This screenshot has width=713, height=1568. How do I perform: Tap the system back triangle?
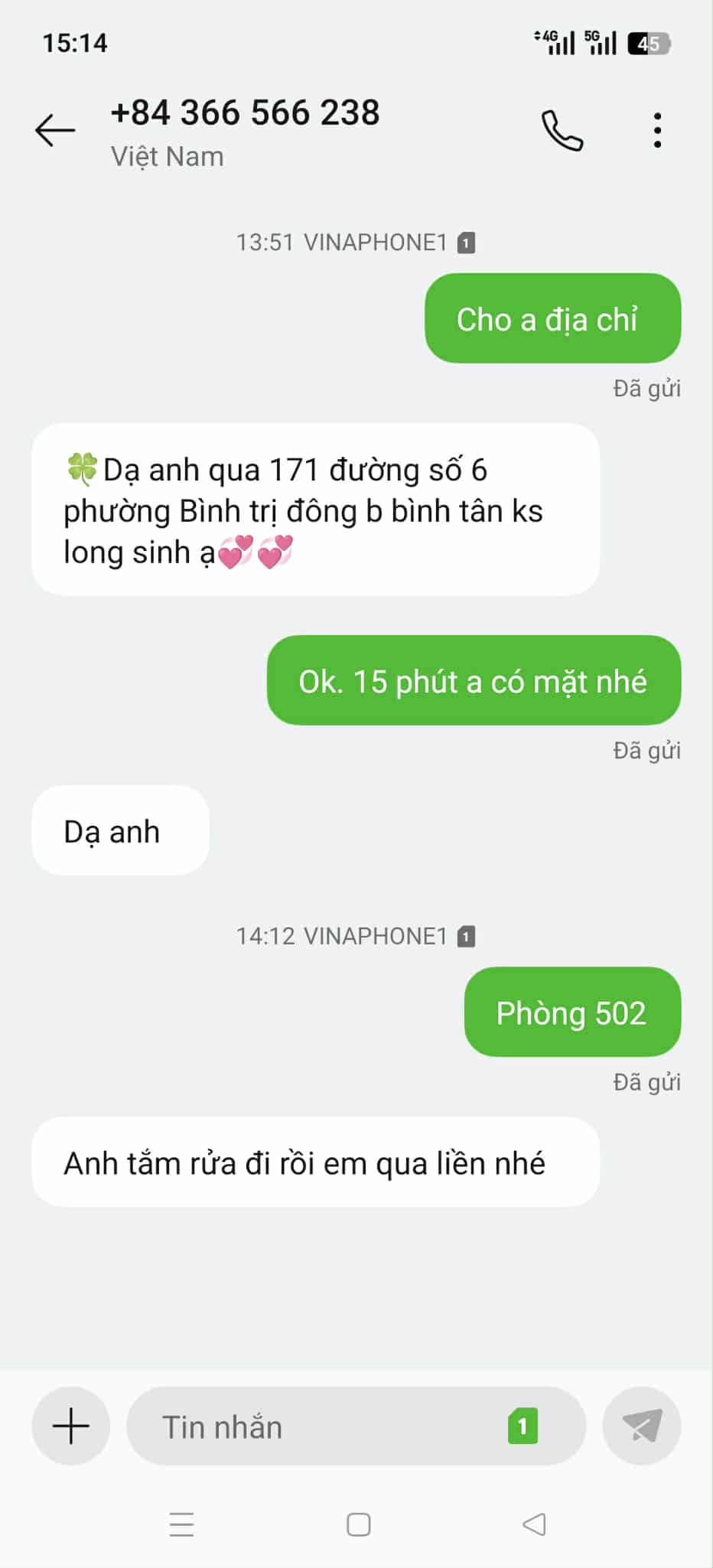534,1524
